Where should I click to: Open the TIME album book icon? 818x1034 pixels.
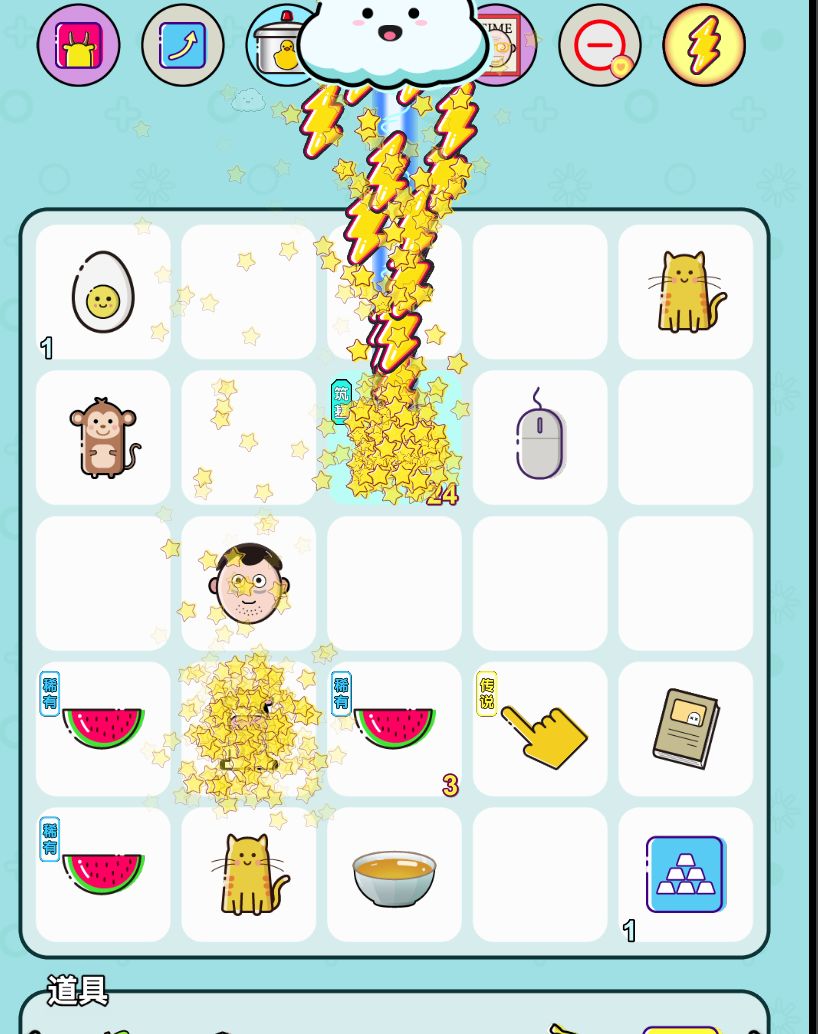pos(496,44)
